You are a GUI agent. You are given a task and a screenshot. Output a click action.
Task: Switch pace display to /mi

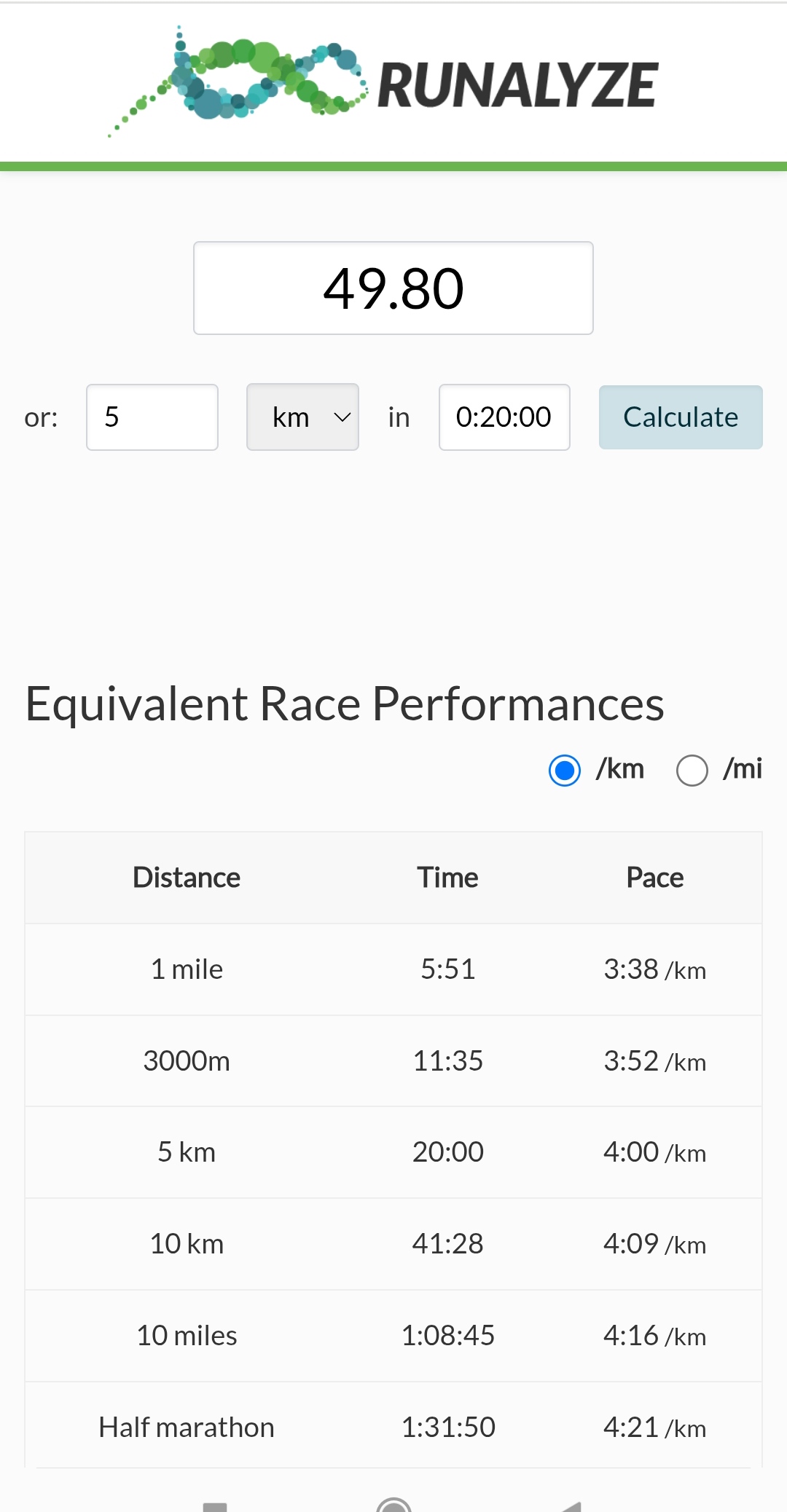[x=692, y=771]
